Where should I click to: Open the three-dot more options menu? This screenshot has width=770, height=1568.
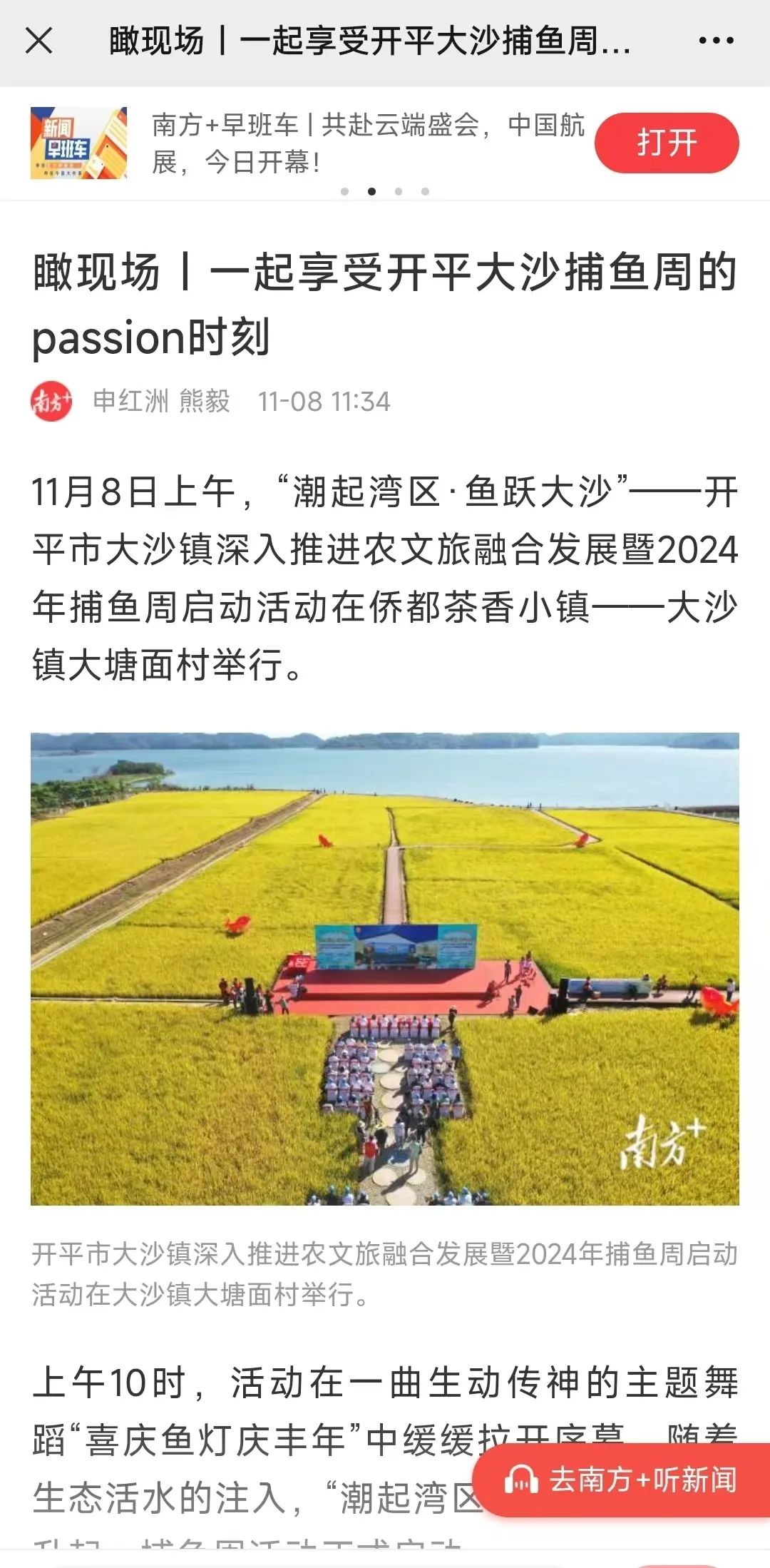[716, 41]
